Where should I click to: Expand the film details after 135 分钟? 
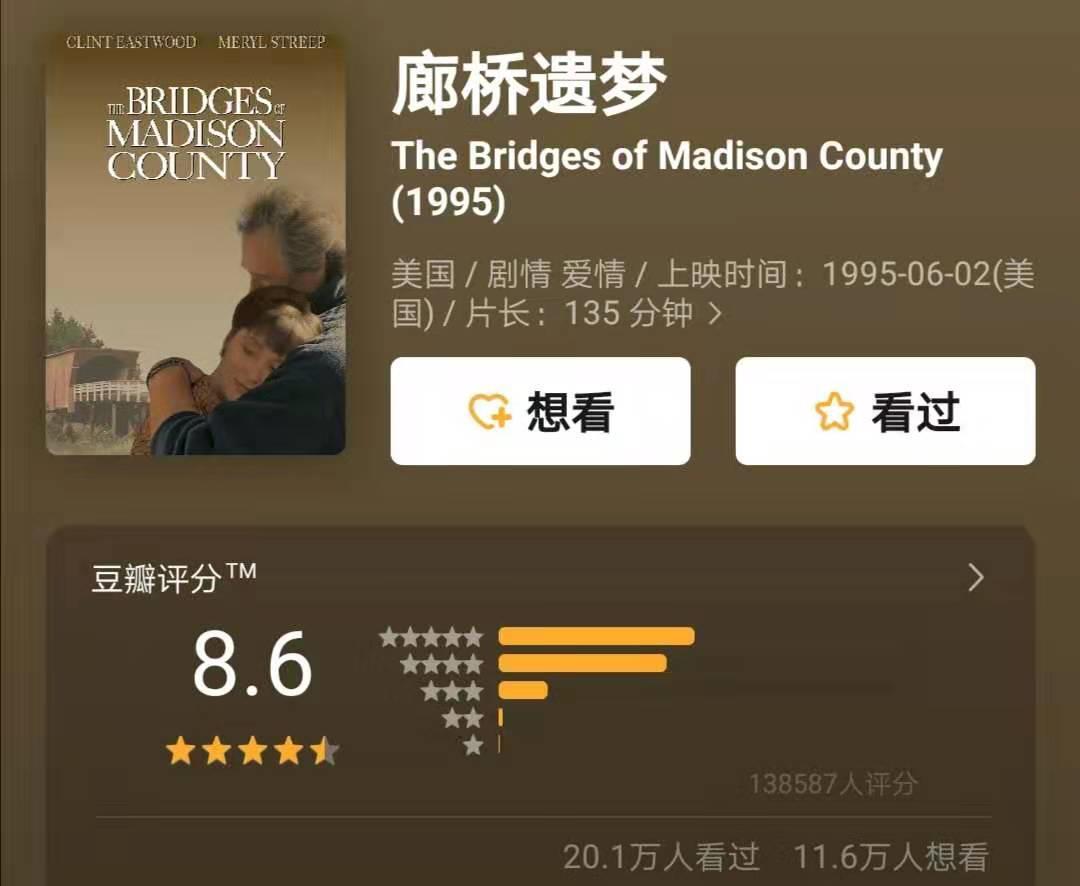(x=715, y=313)
